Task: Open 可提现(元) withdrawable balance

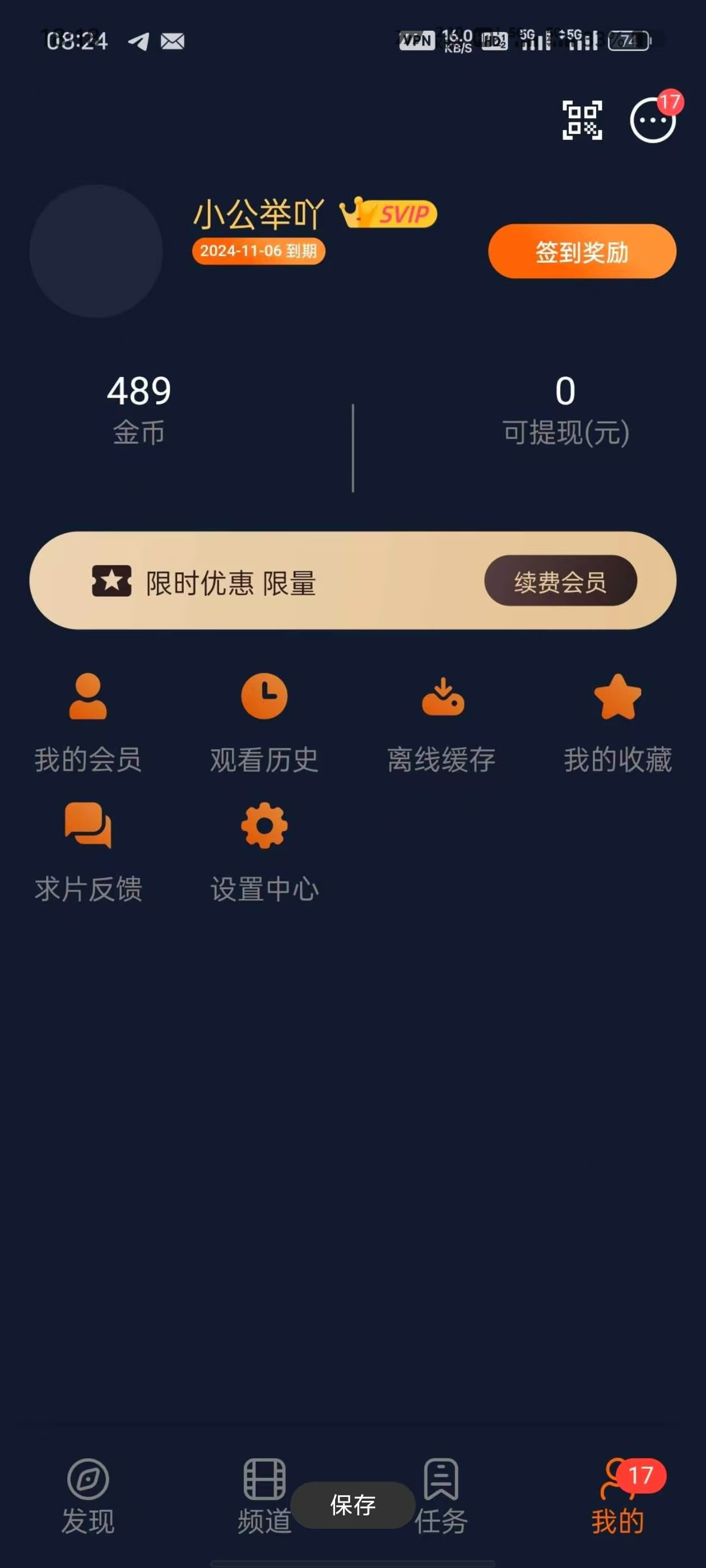Action: point(565,409)
